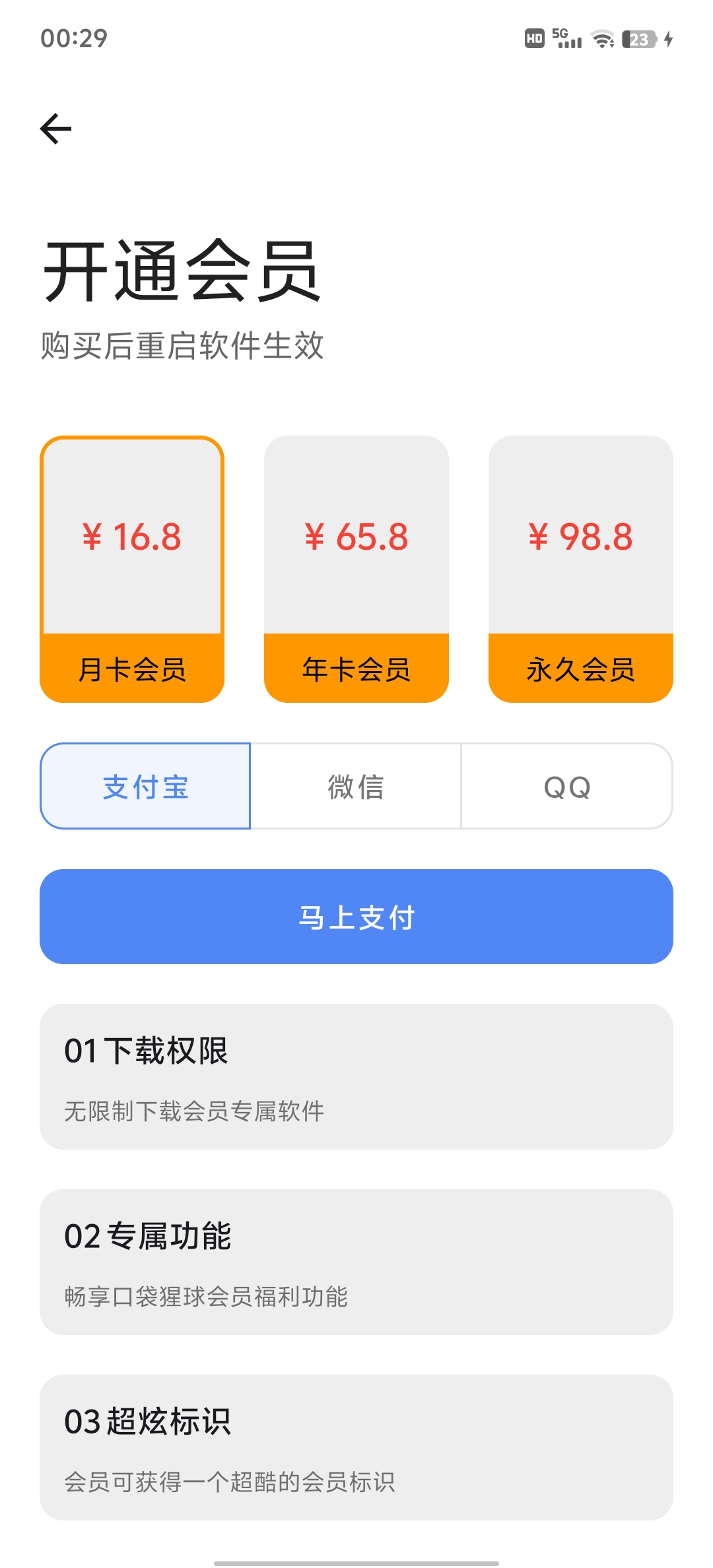Pick the 永久会员 ¥98.8 plan
This screenshot has height=1568, width=713.
(581, 569)
